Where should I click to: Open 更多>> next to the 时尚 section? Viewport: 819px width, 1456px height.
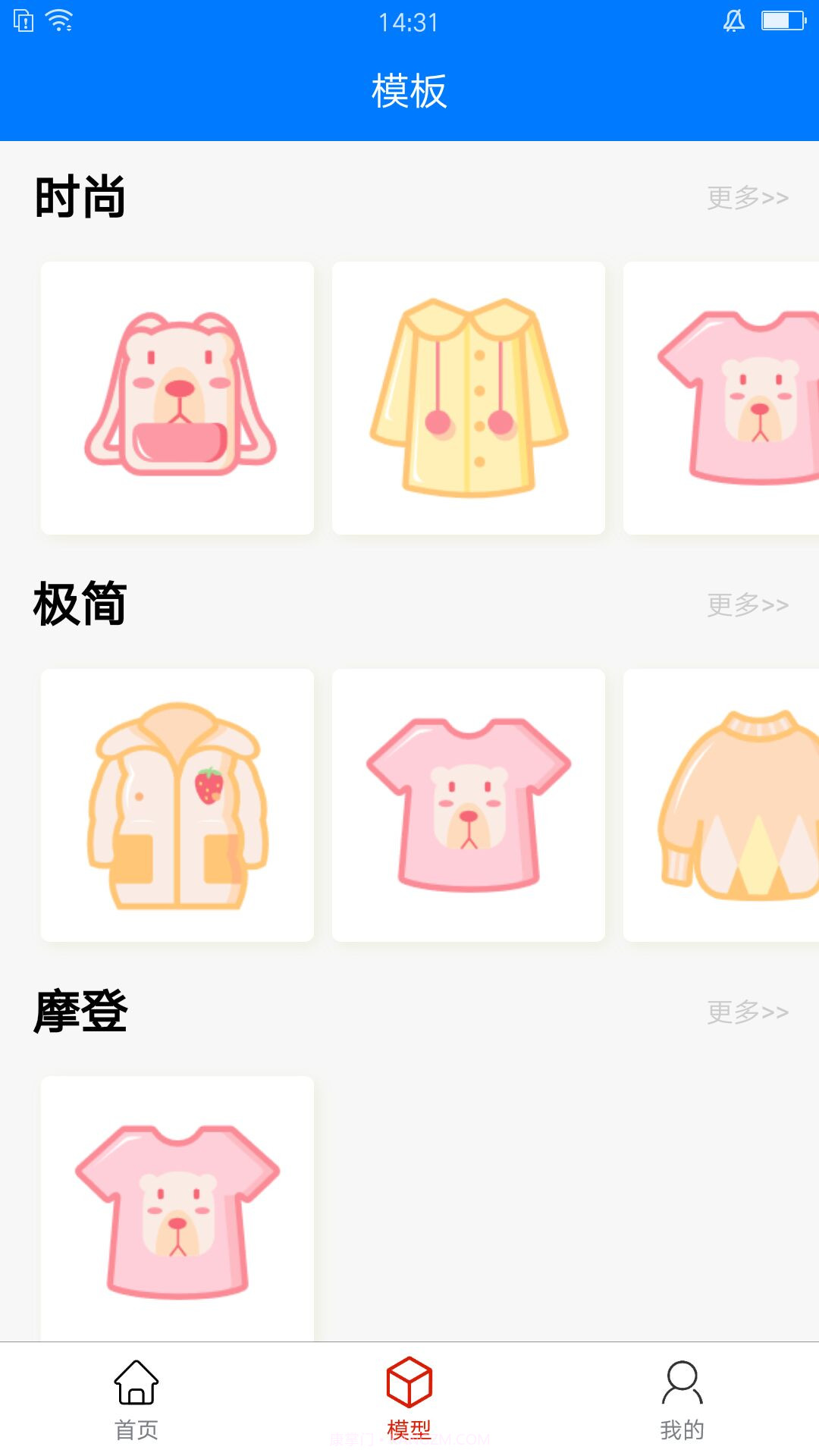click(747, 199)
